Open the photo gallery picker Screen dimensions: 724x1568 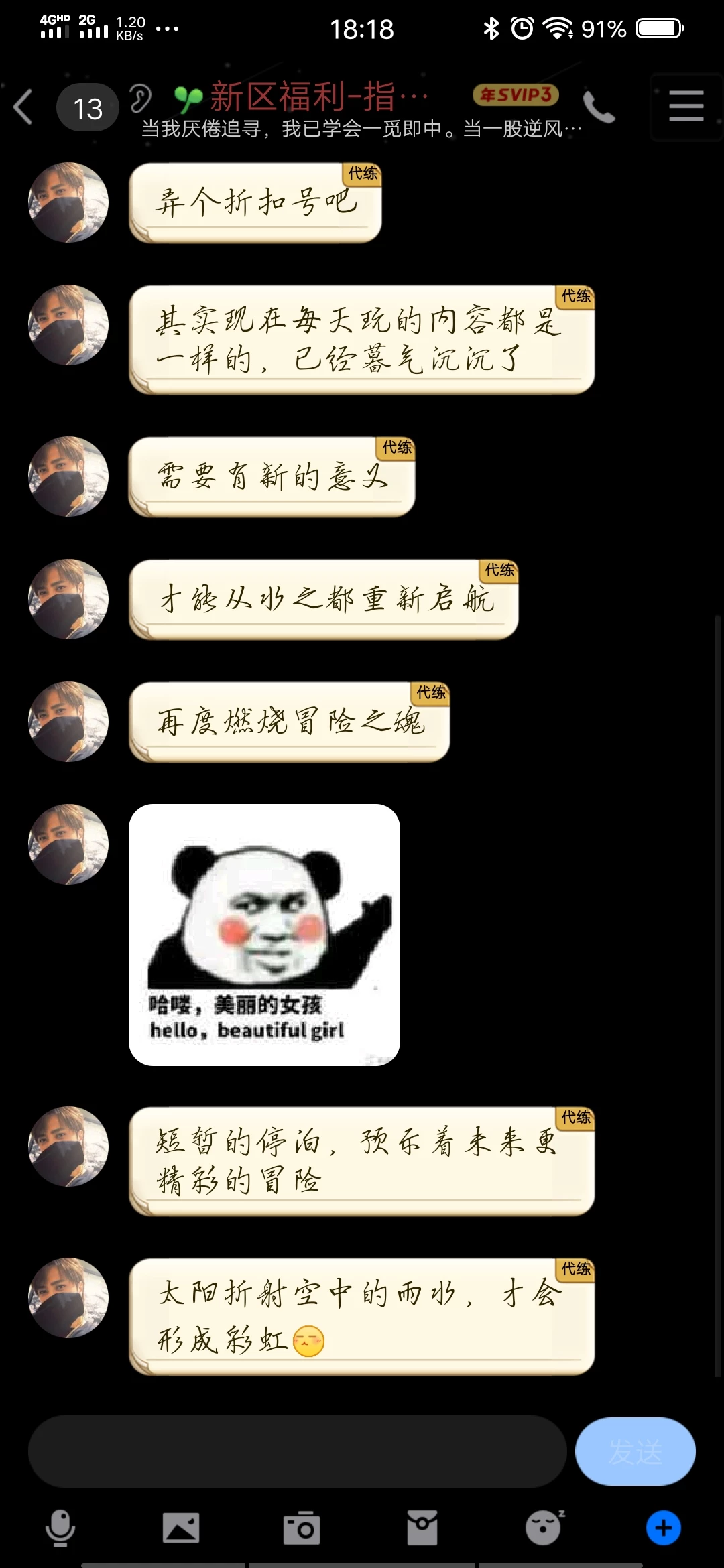181,1528
